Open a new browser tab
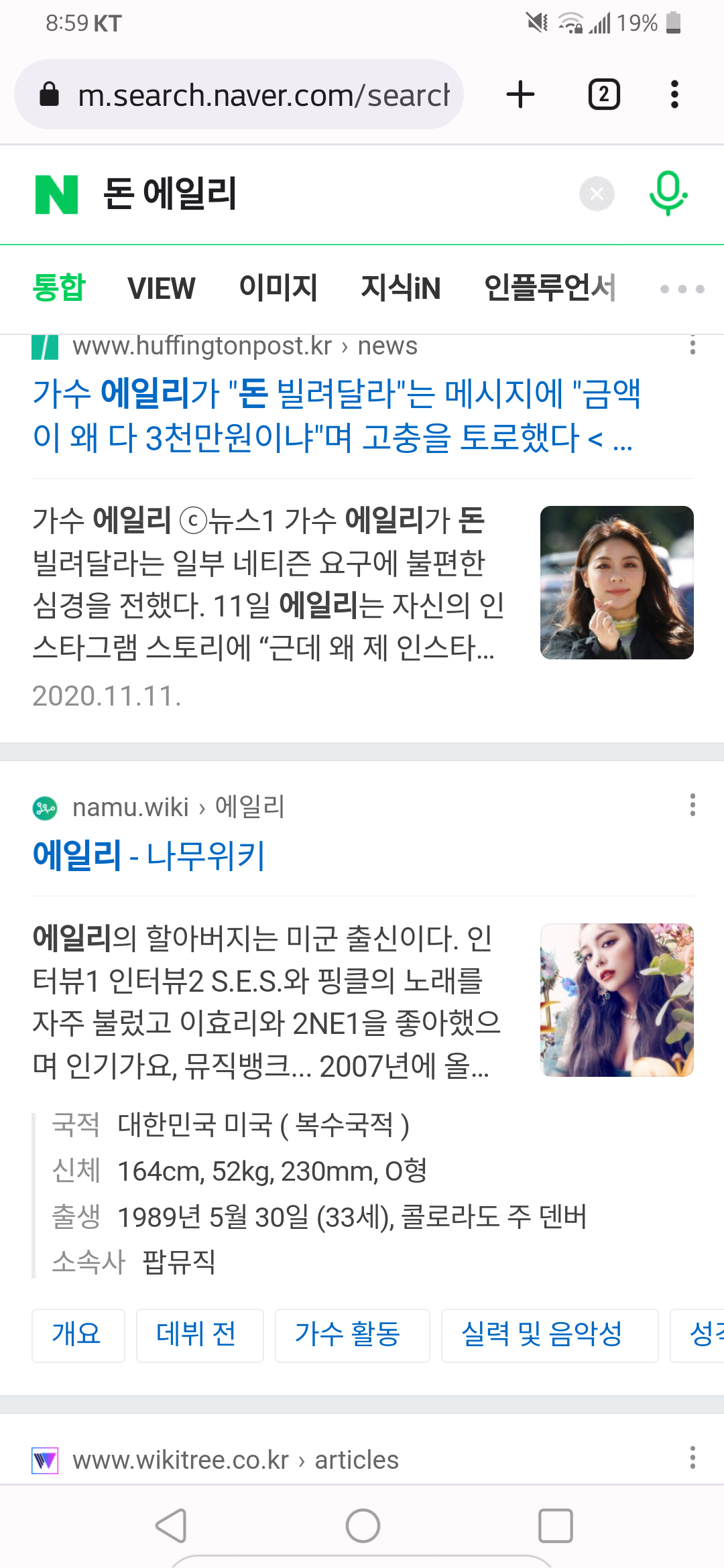The image size is (724, 1568). [x=520, y=94]
